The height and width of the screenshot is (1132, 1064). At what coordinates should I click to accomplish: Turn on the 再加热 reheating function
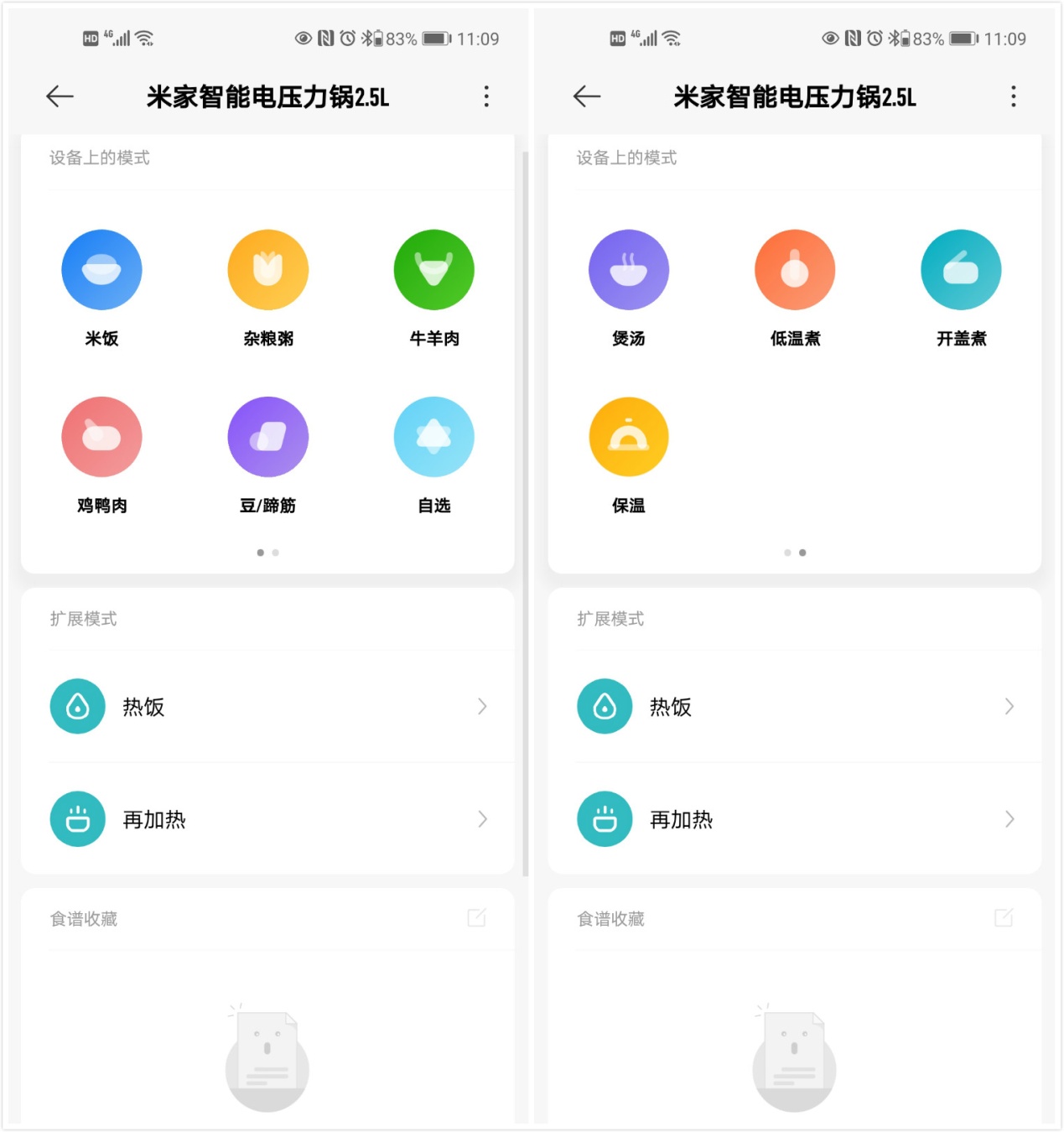click(x=153, y=819)
